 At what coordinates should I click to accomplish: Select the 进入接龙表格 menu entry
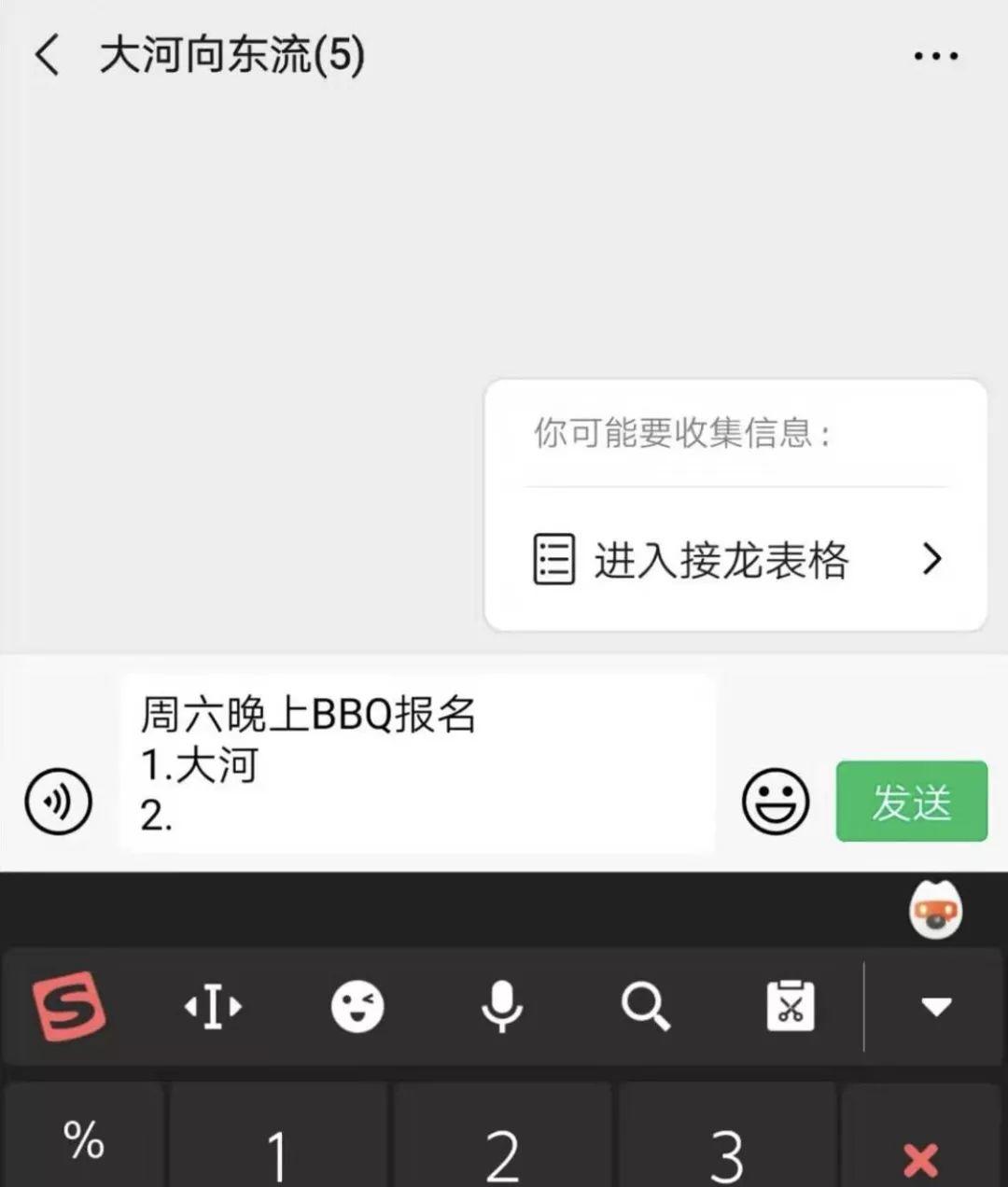tap(721, 560)
